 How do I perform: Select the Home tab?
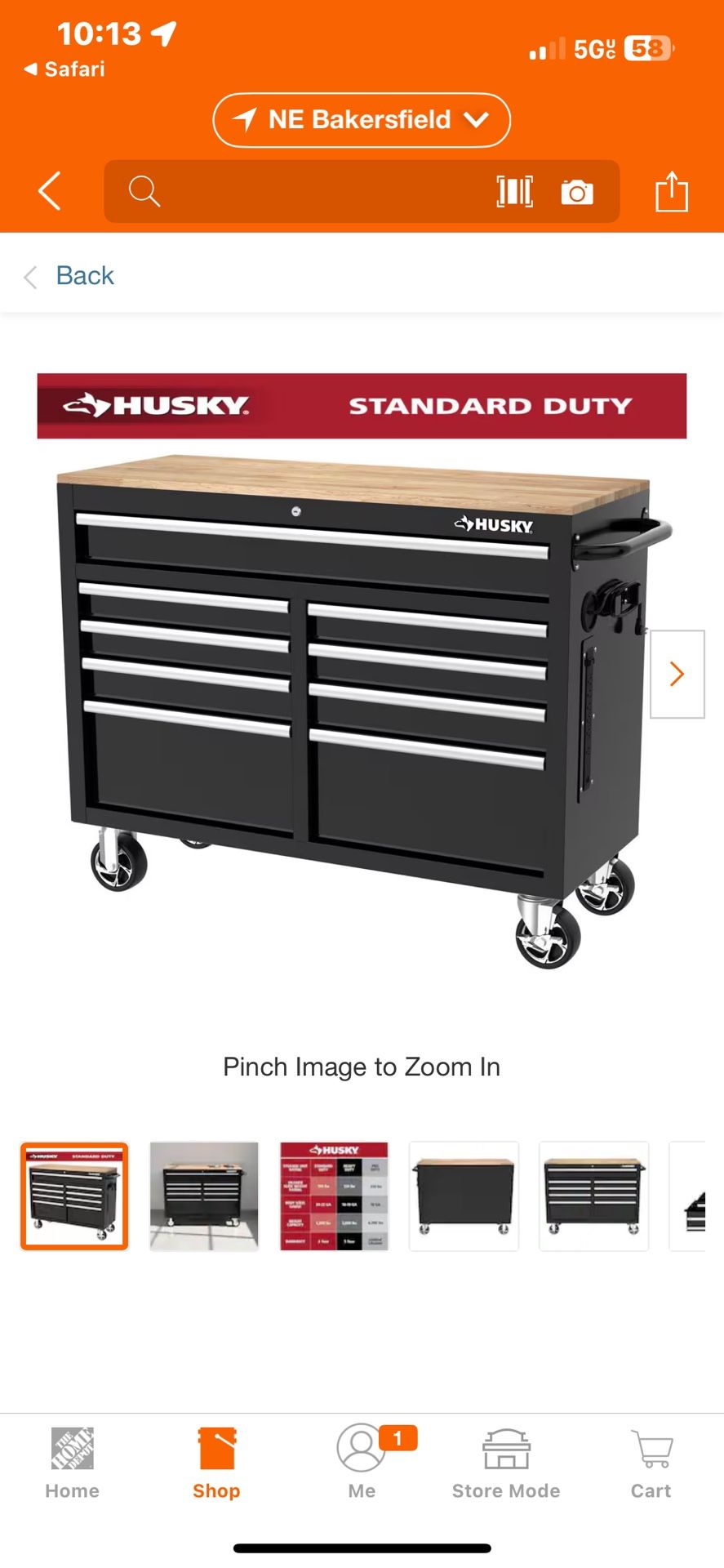(x=72, y=1462)
